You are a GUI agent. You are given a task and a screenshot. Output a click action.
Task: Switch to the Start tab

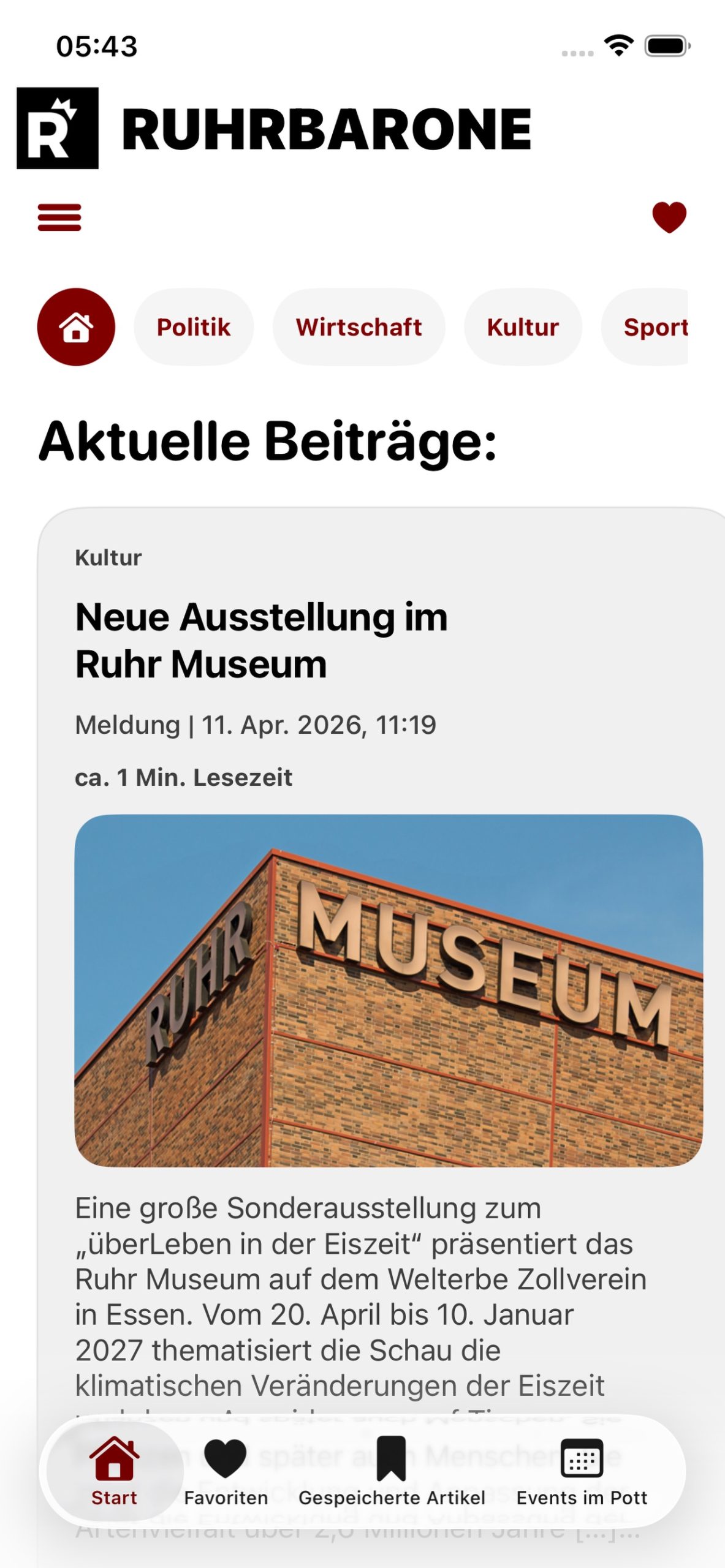coord(115,1471)
